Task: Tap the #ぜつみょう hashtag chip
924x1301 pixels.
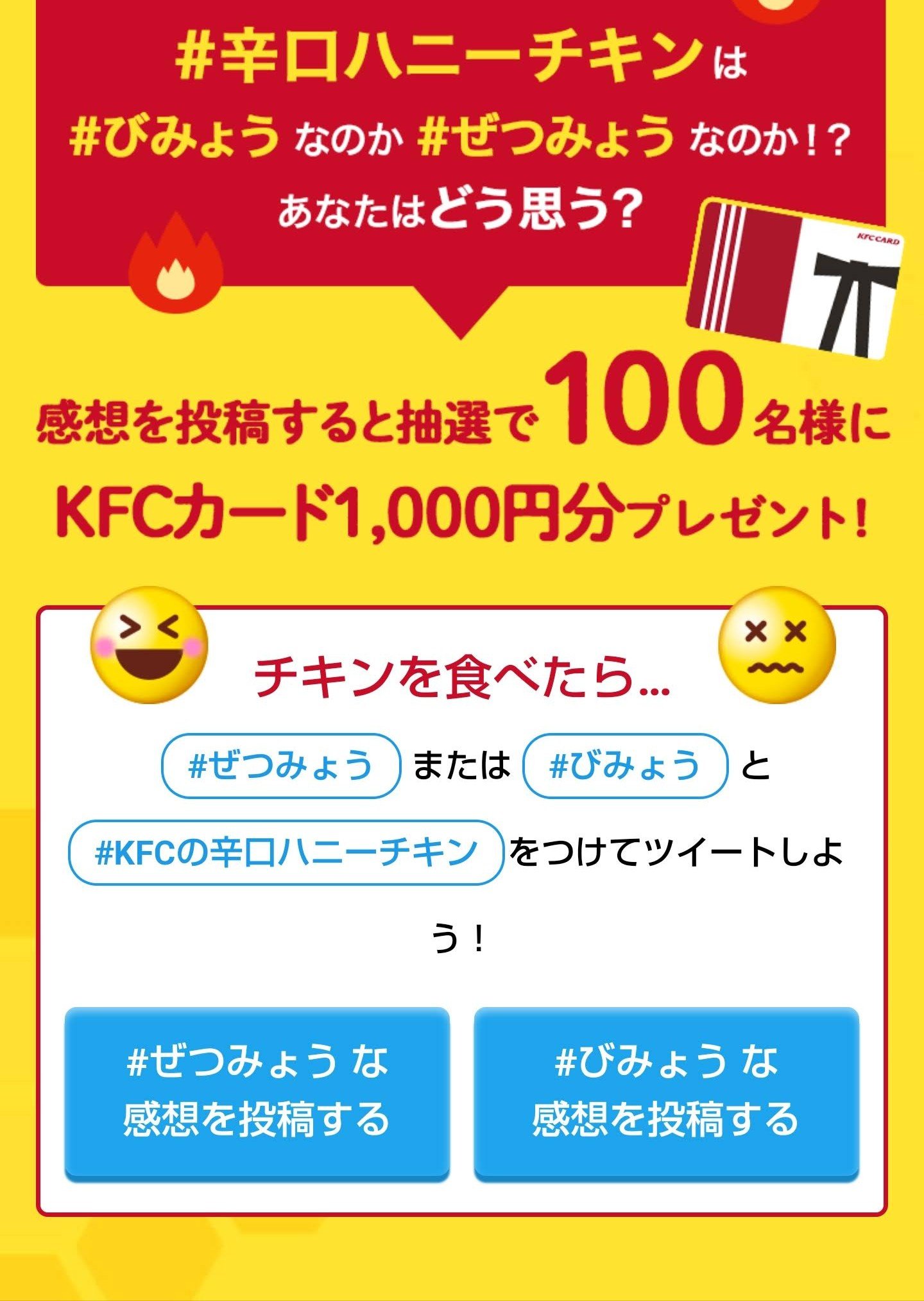Action: pyautogui.click(x=280, y=766)
